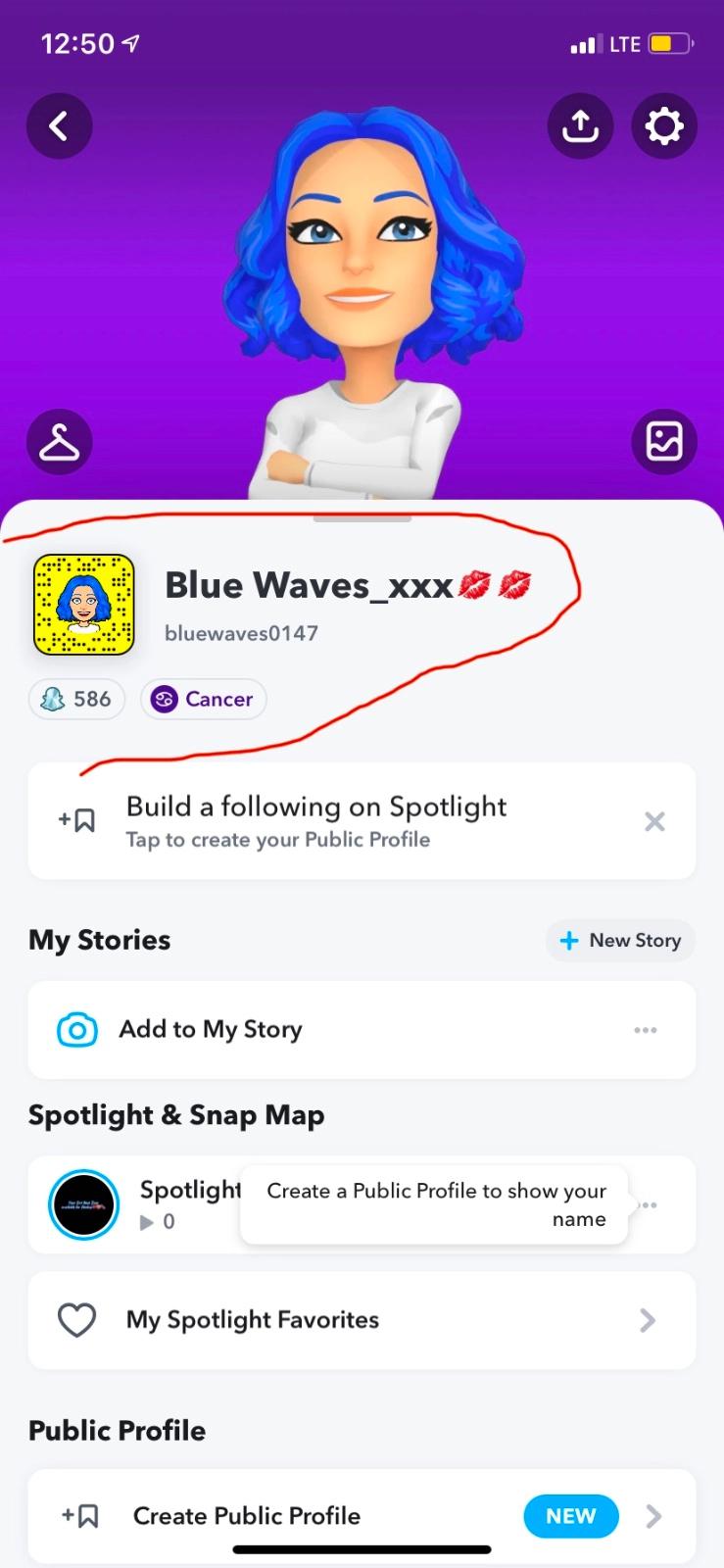
Task: Open options dots for Add to My Story
Action: click(x=645, y=1030)
